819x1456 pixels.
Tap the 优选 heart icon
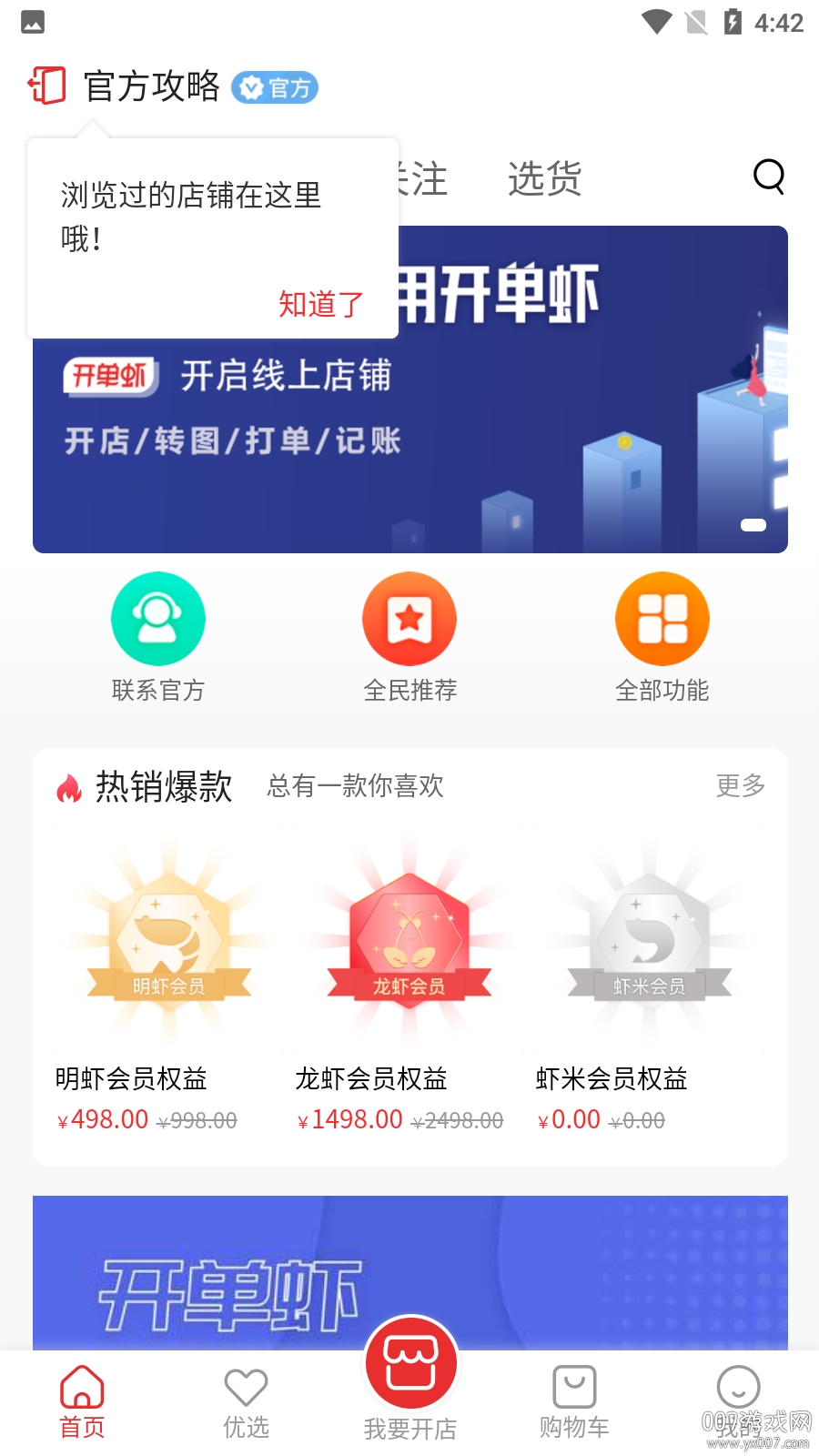(x=246, y=1387)
